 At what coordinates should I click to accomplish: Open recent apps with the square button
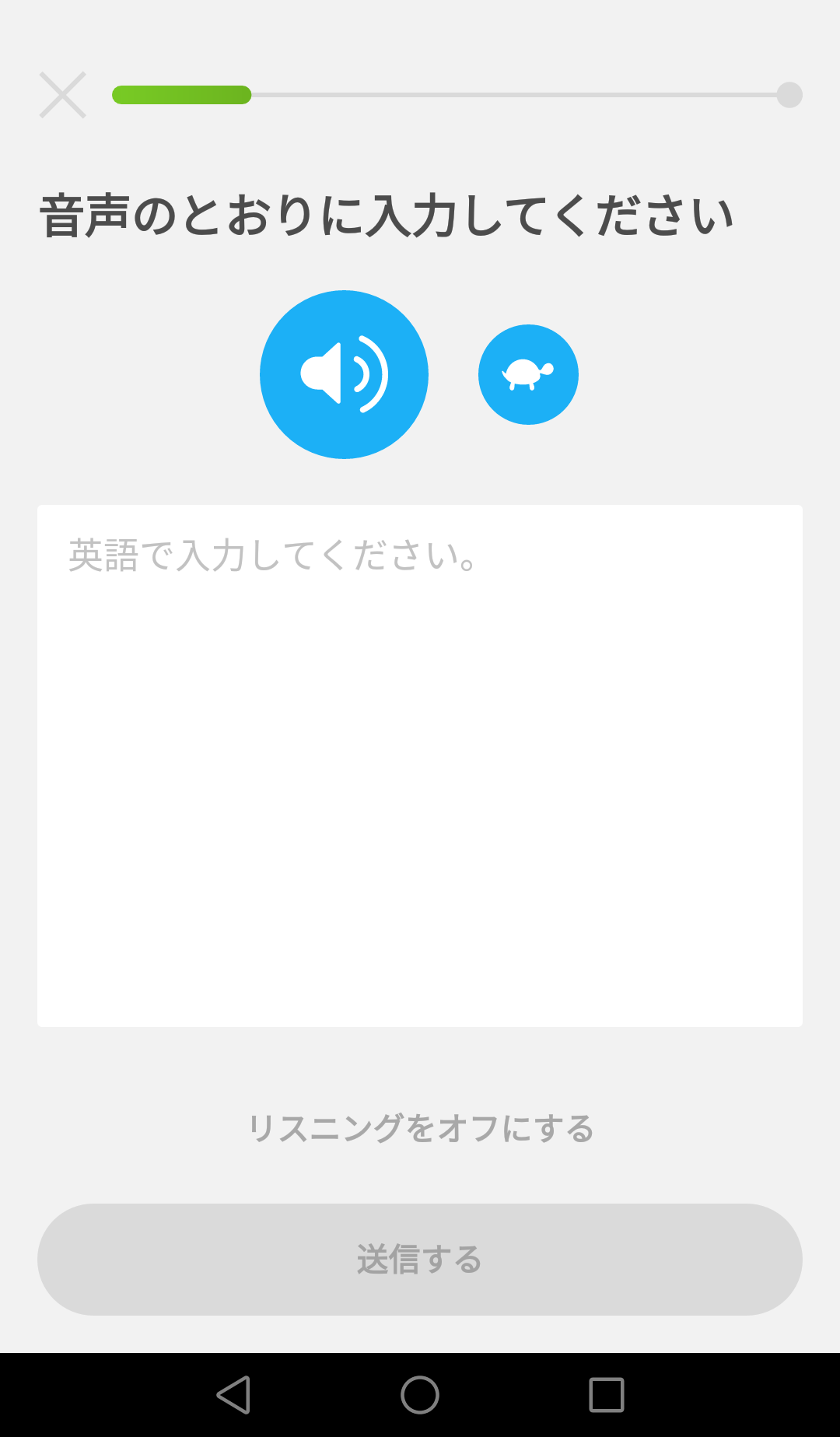[x=607, y=1394]
